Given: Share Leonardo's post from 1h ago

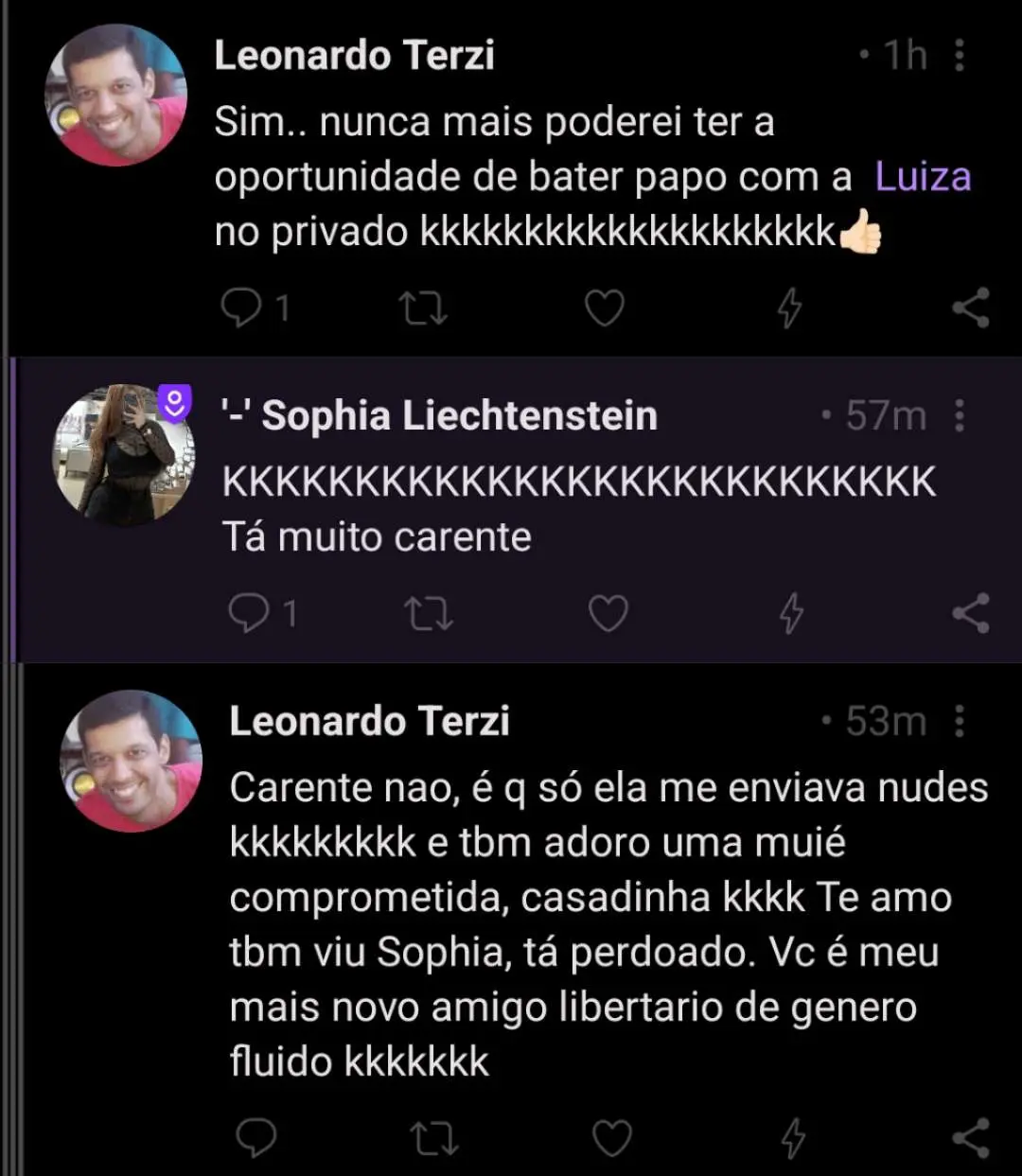Looking at the screenshot, I should pos(971,308).
